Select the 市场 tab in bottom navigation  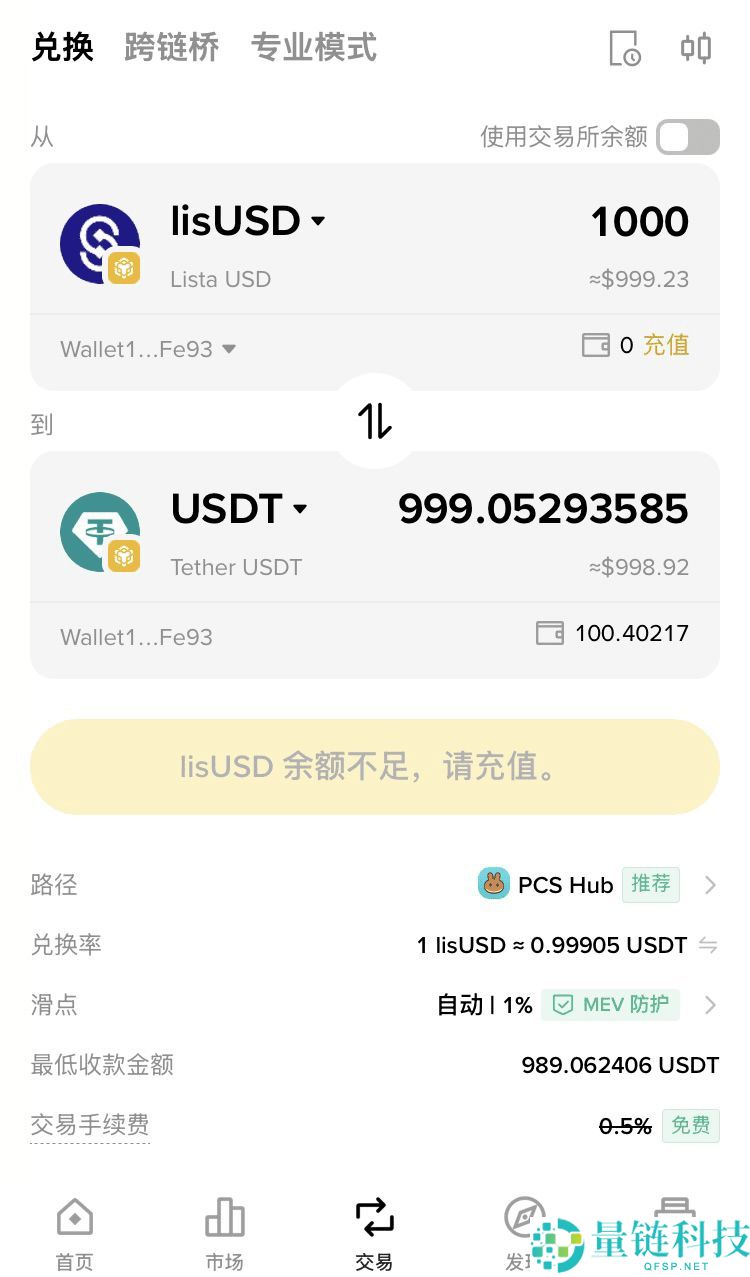point(224,1232)
